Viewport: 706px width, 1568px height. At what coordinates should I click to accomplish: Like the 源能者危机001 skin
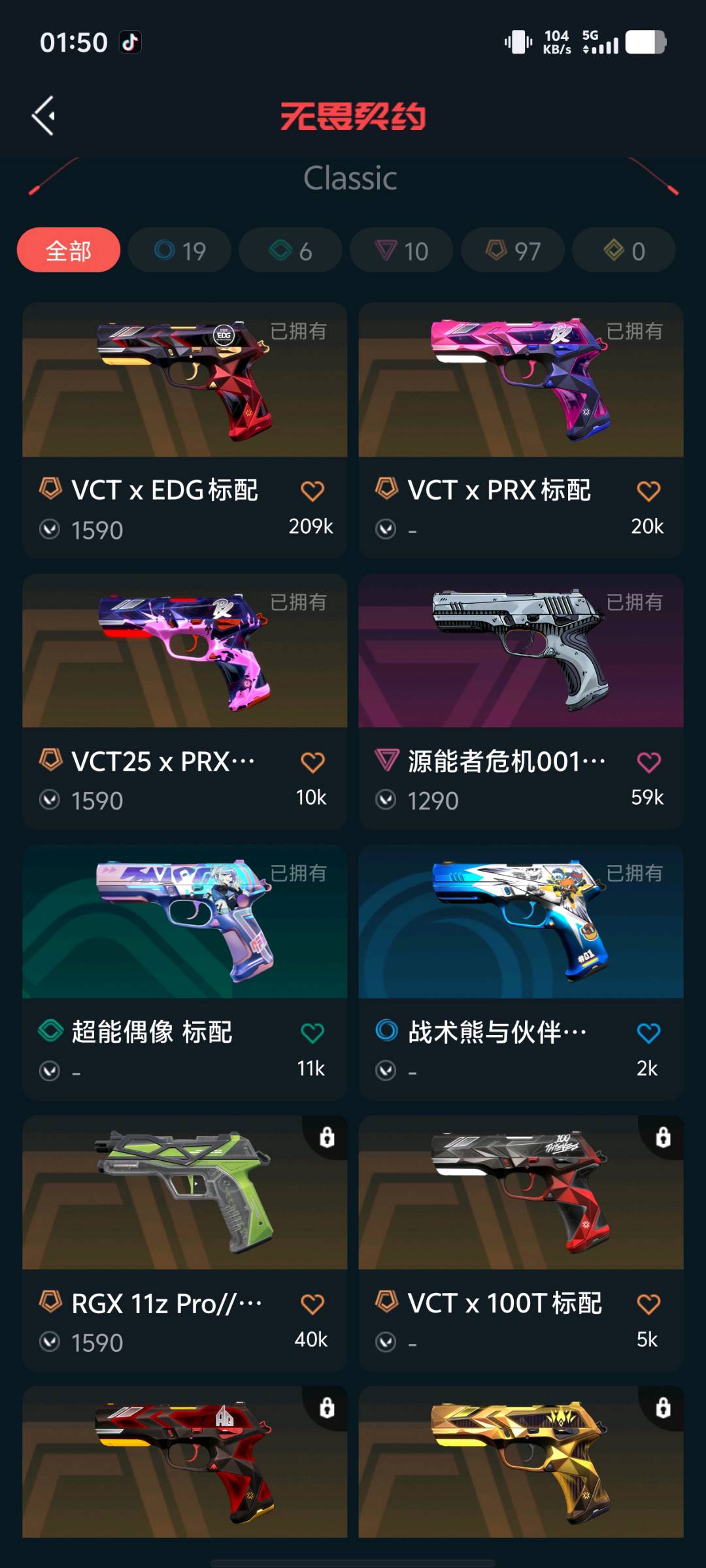tap(648, 762)
